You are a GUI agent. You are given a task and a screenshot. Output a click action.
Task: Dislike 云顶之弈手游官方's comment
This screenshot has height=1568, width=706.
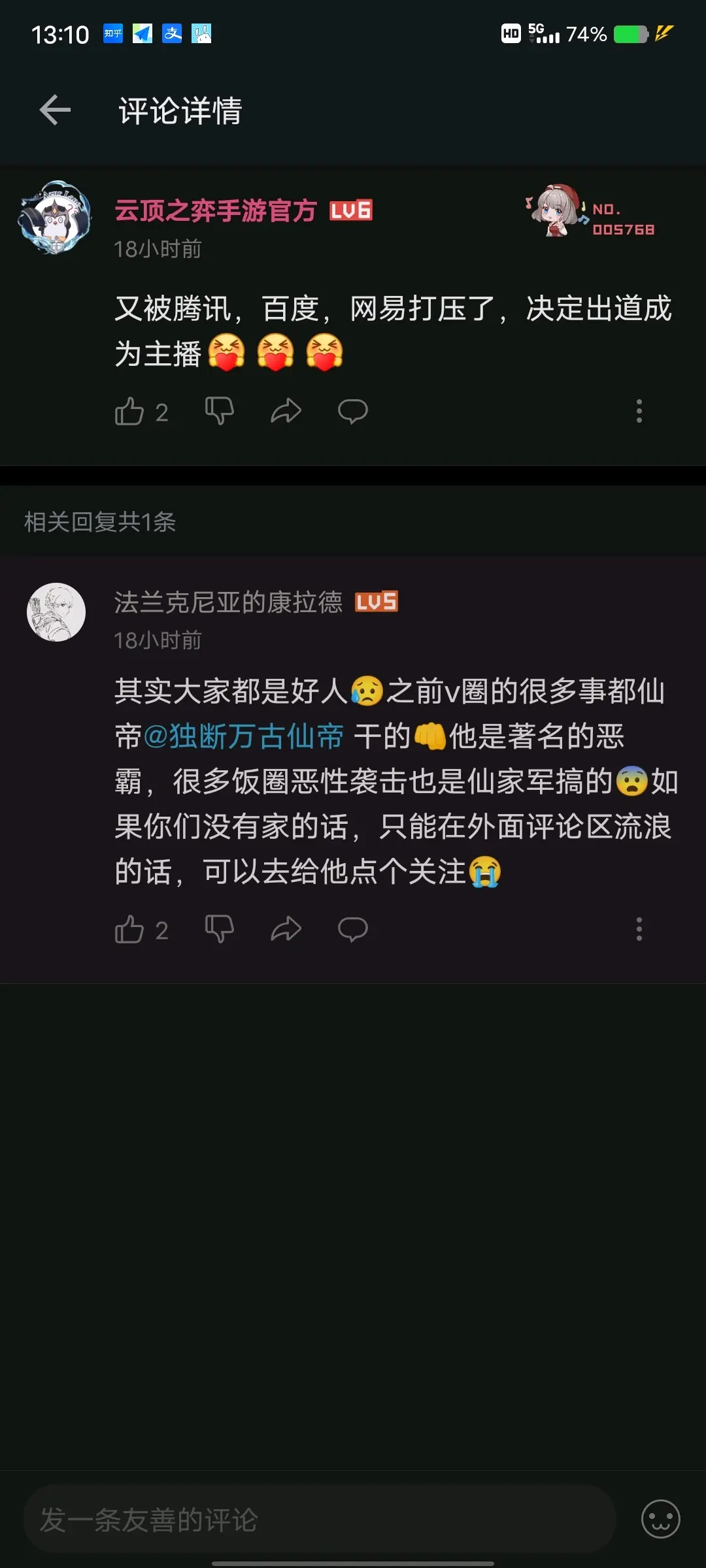(x=219, y=411)
